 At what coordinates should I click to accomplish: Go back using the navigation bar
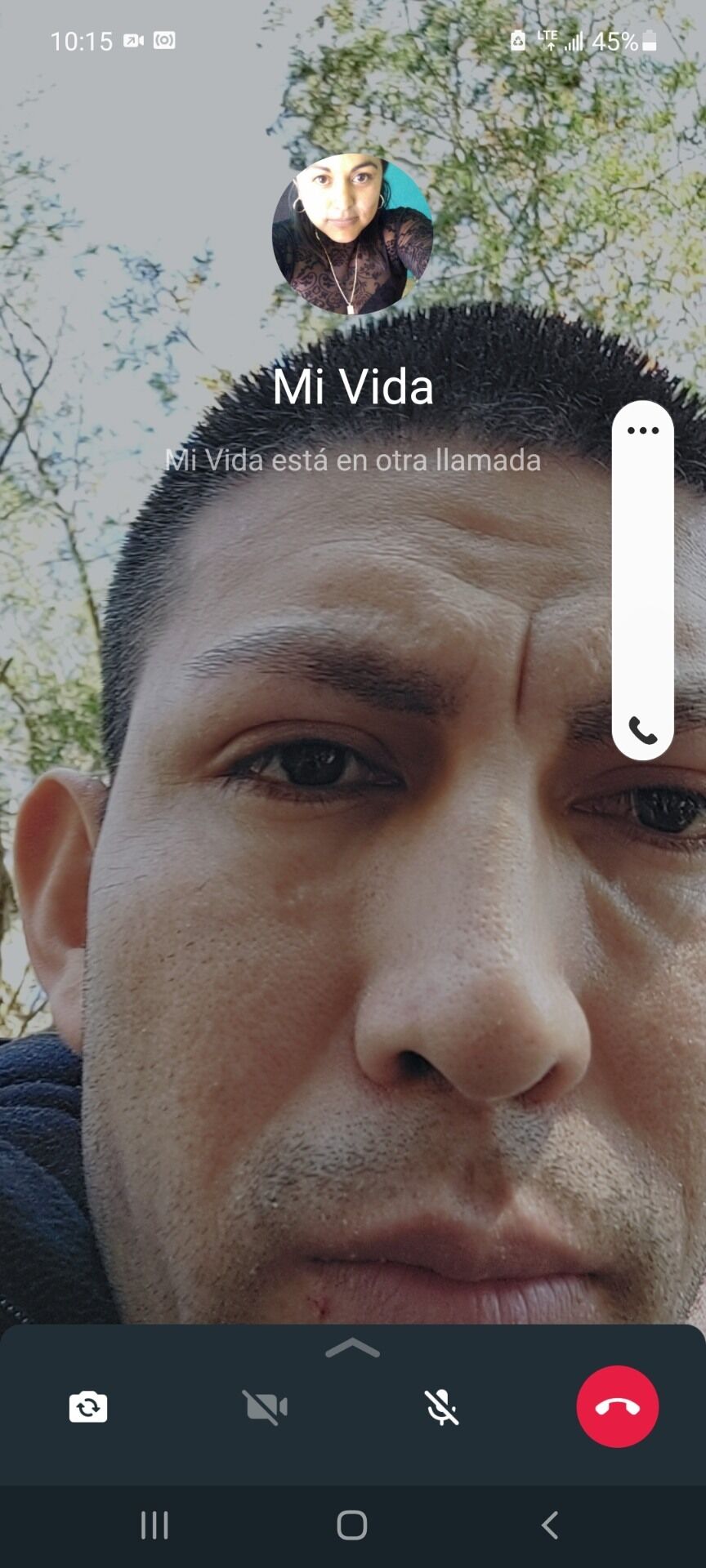[x=550, y=1525]
